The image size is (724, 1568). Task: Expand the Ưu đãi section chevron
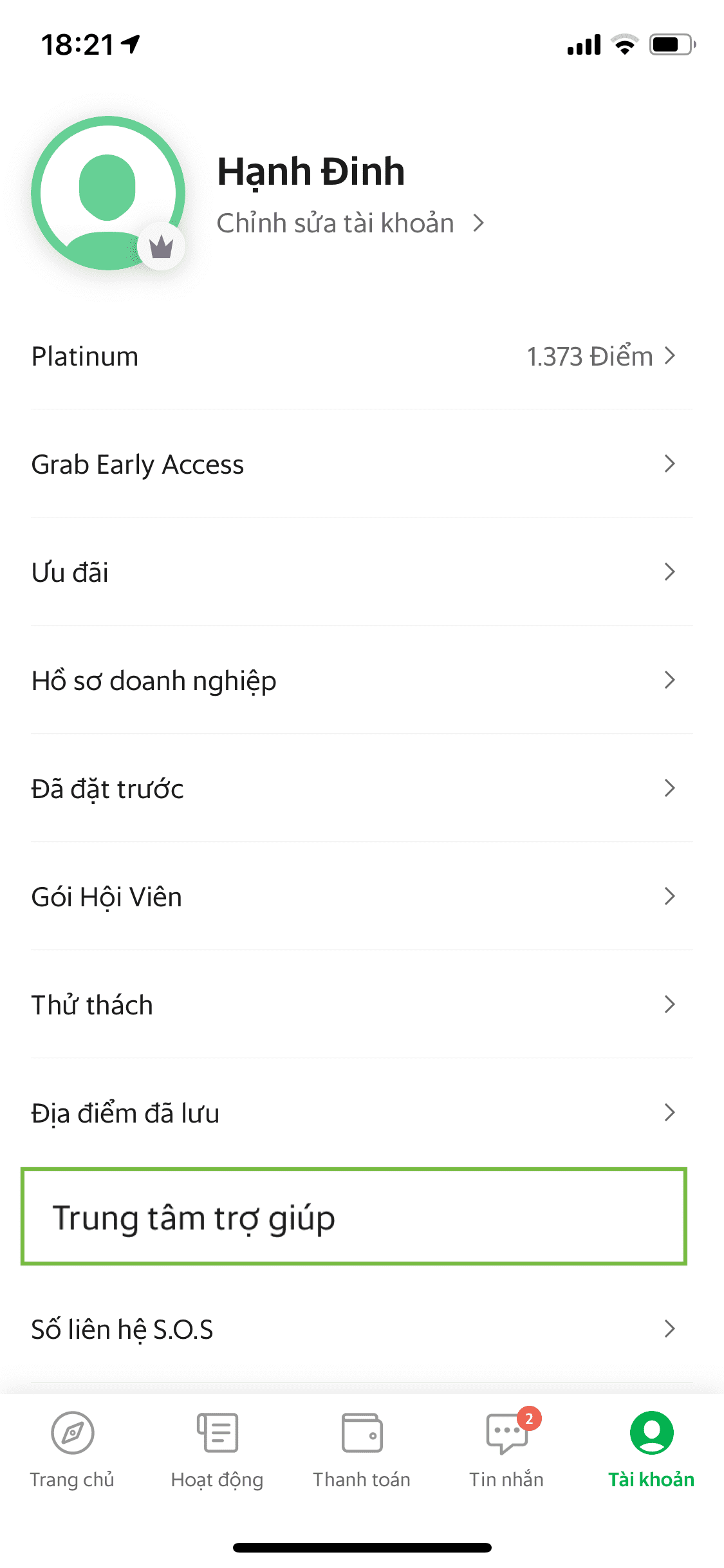[x=670, y=572]
